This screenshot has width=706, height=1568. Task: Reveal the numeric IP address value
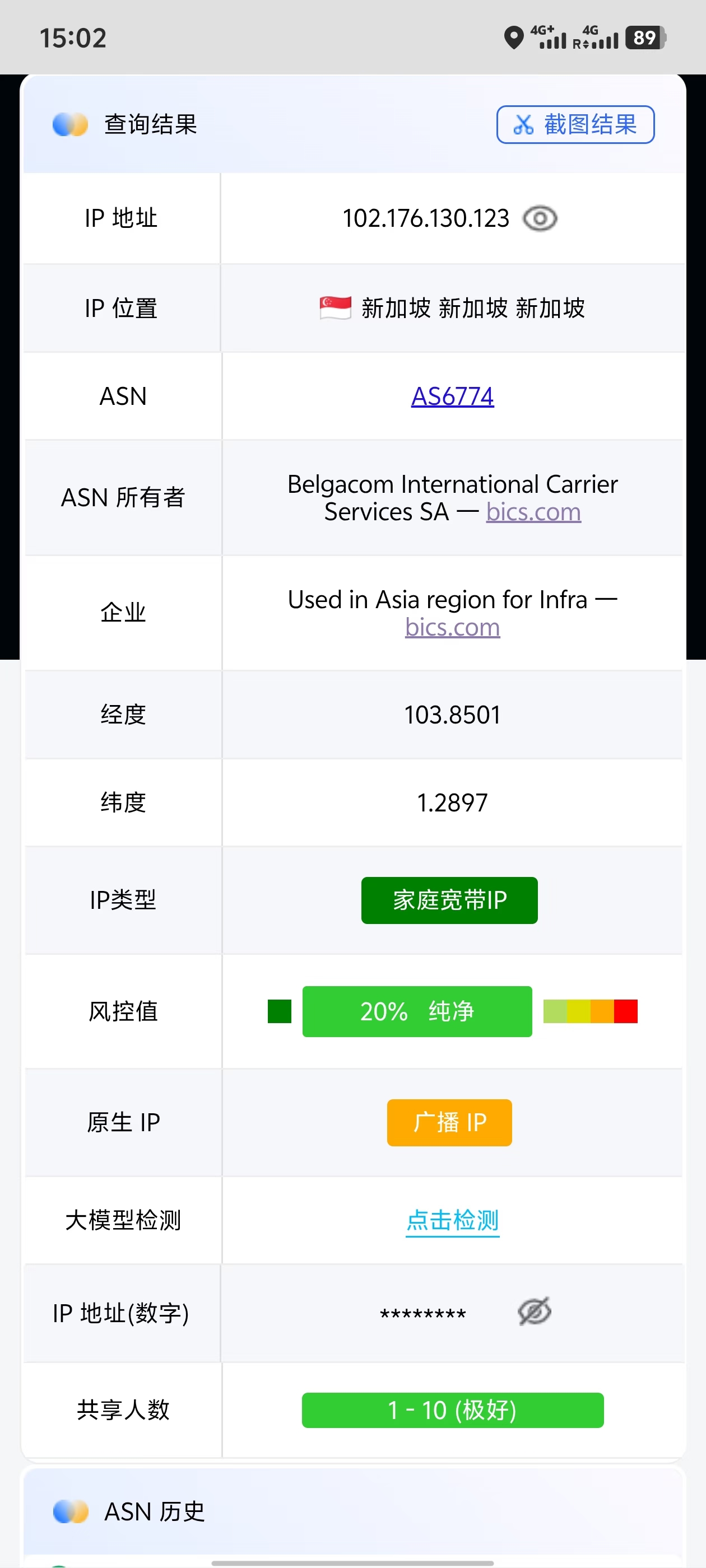[534, 1312]
